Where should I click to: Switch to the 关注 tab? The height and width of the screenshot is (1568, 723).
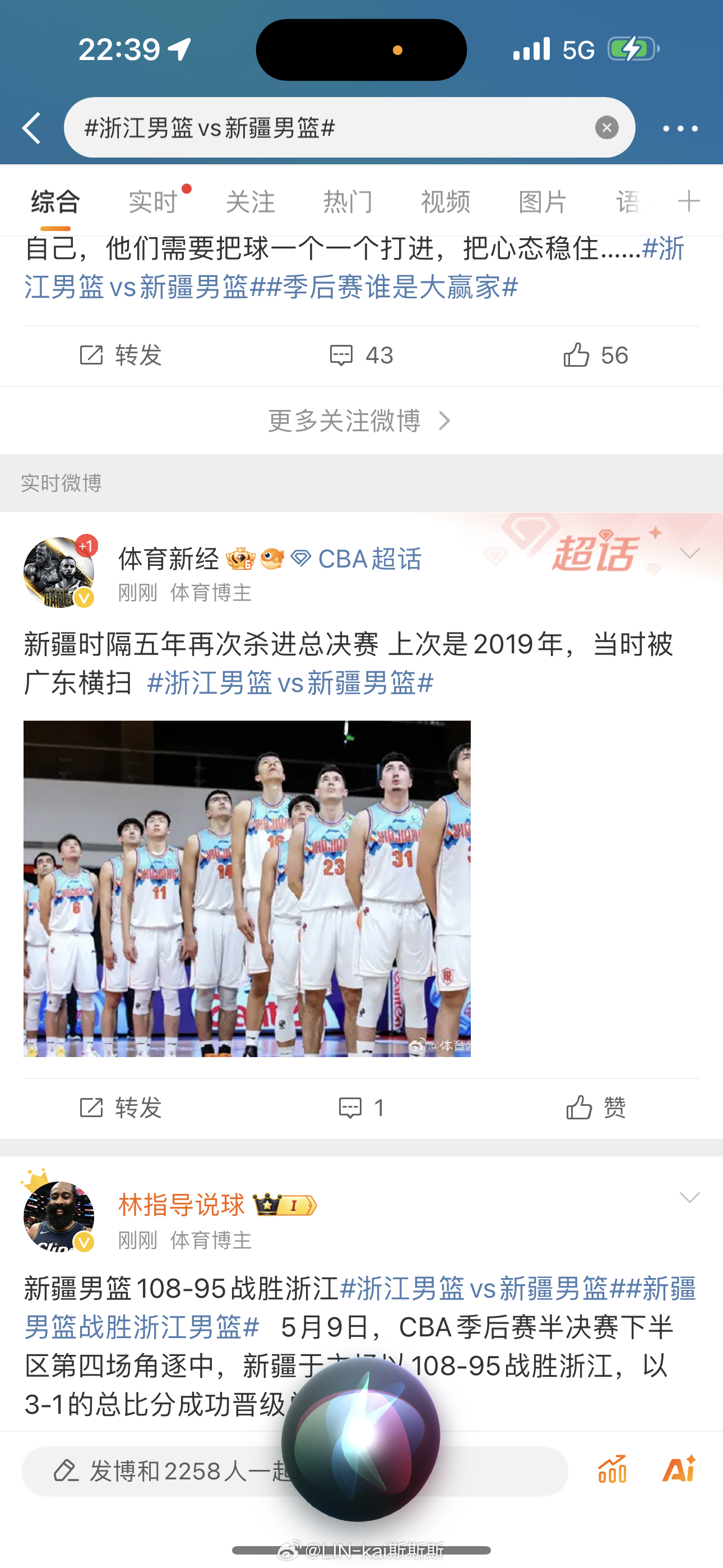pos(250,201)
